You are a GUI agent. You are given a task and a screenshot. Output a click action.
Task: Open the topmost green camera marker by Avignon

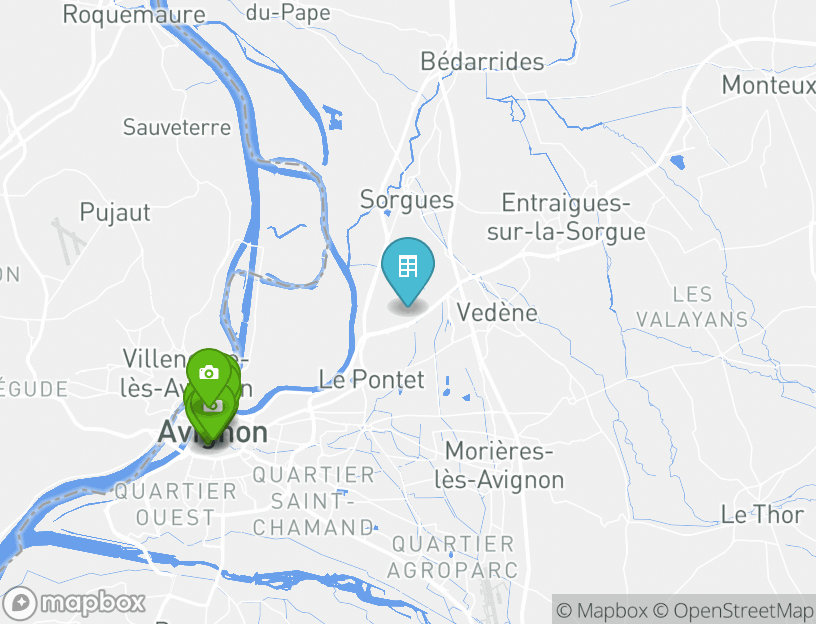(208, 373)
